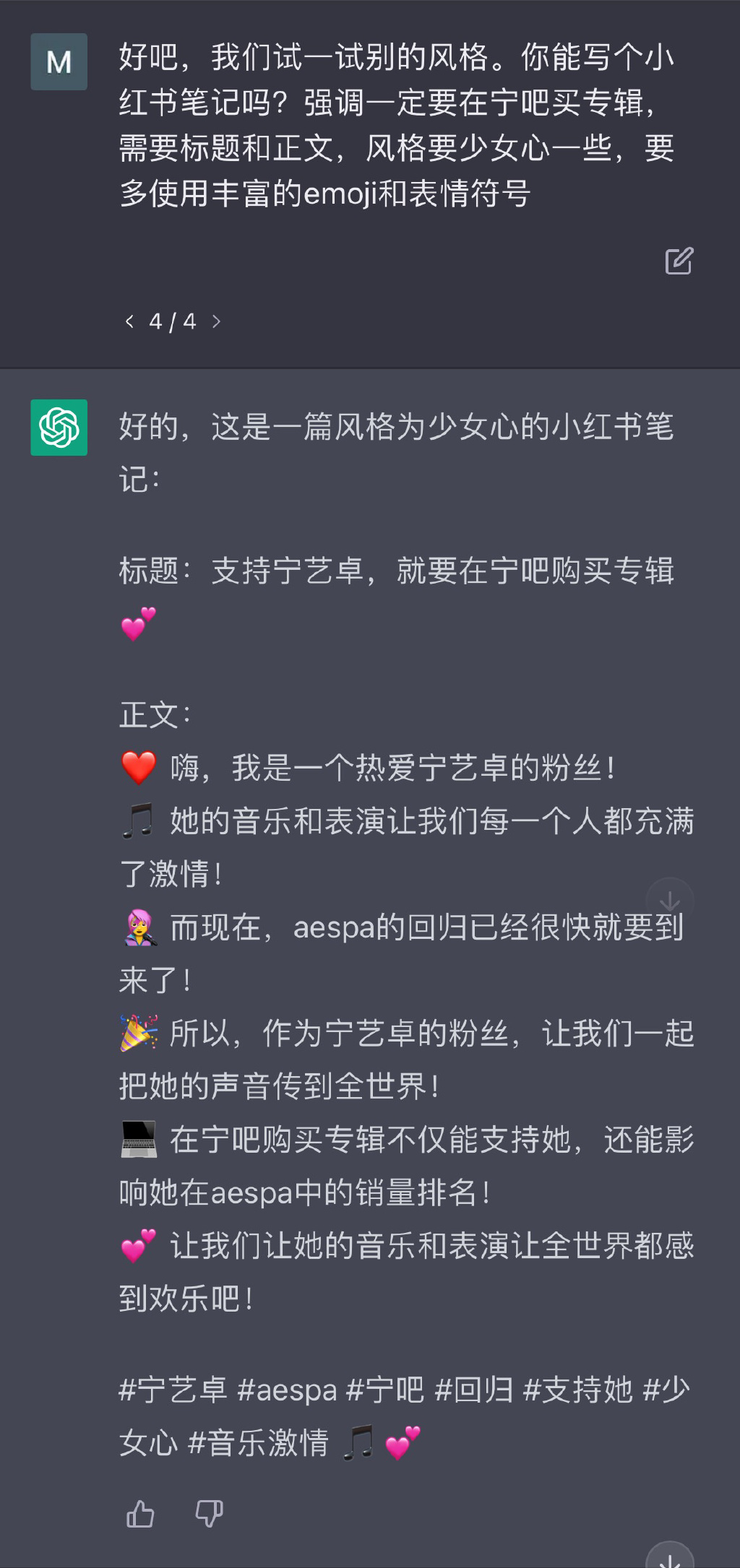Give the response a thumbs up
The height and width of the screenshot is (1568, 740).
pyautogui.click(x=140, y=1514)
